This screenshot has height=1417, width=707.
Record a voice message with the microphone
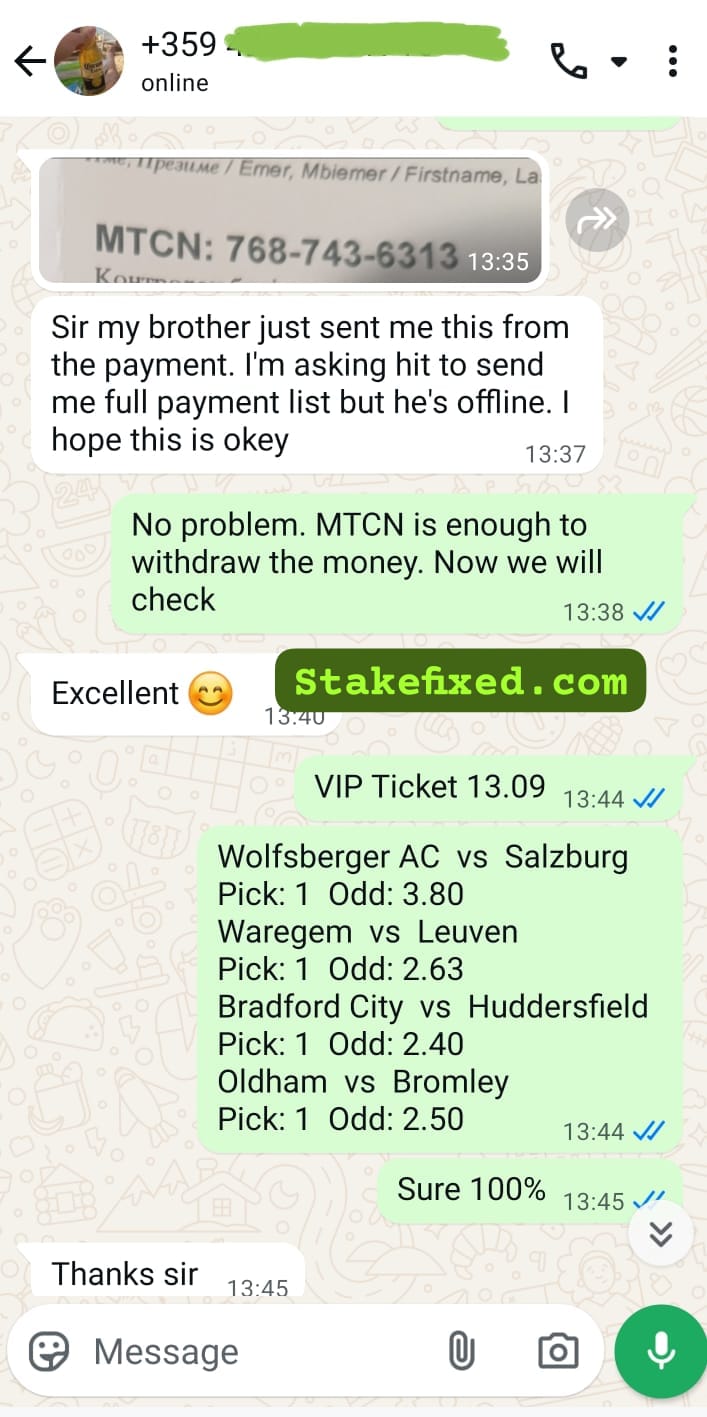point(659,1352)
